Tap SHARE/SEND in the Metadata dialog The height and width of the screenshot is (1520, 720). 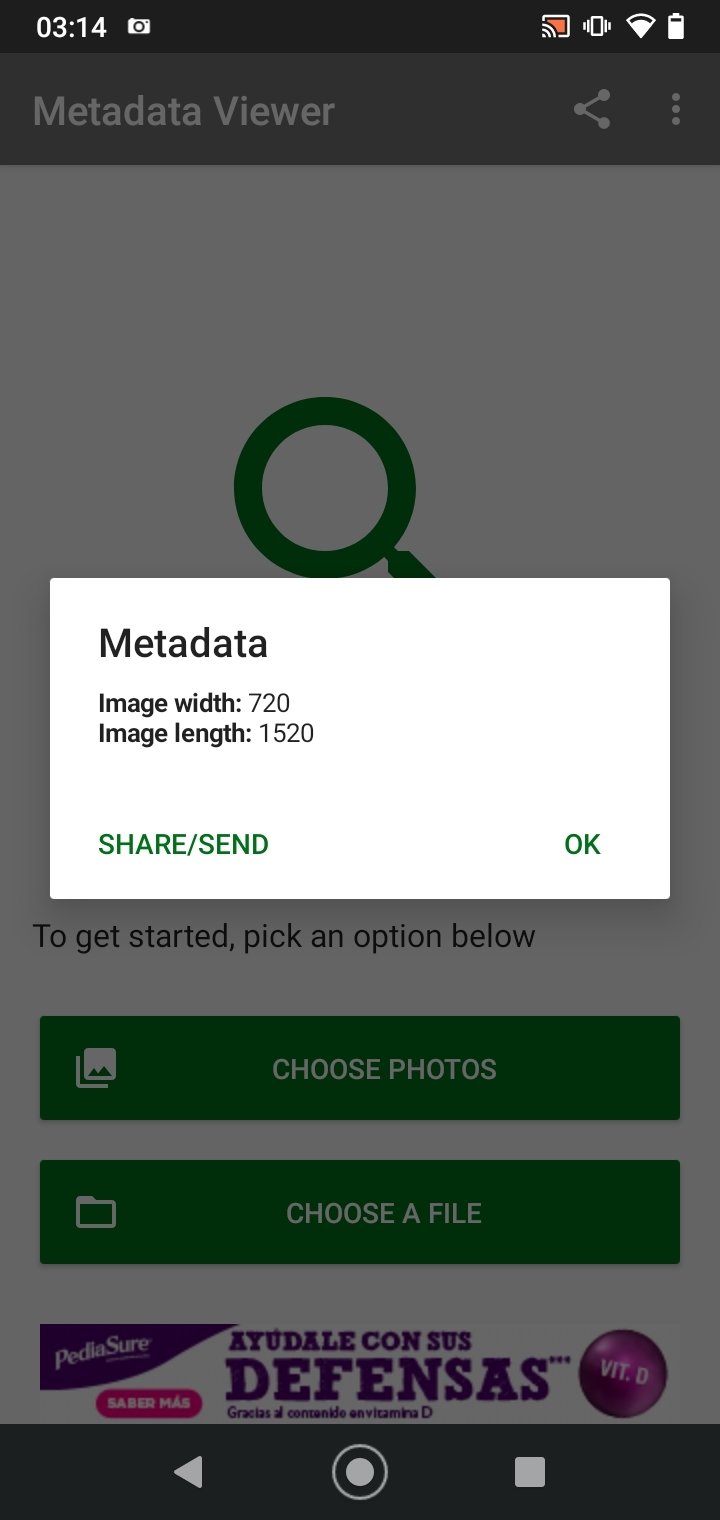(183, 844)
